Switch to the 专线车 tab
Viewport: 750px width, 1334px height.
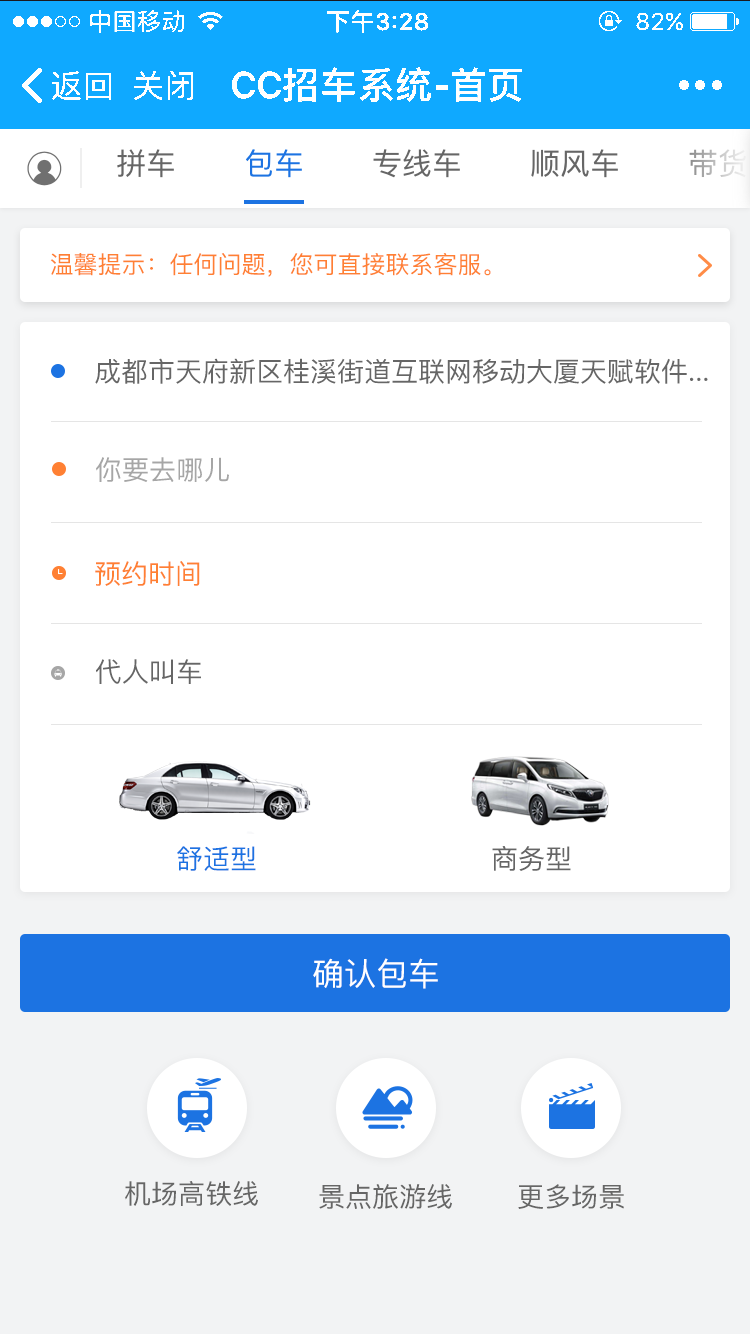click(416, 164)
